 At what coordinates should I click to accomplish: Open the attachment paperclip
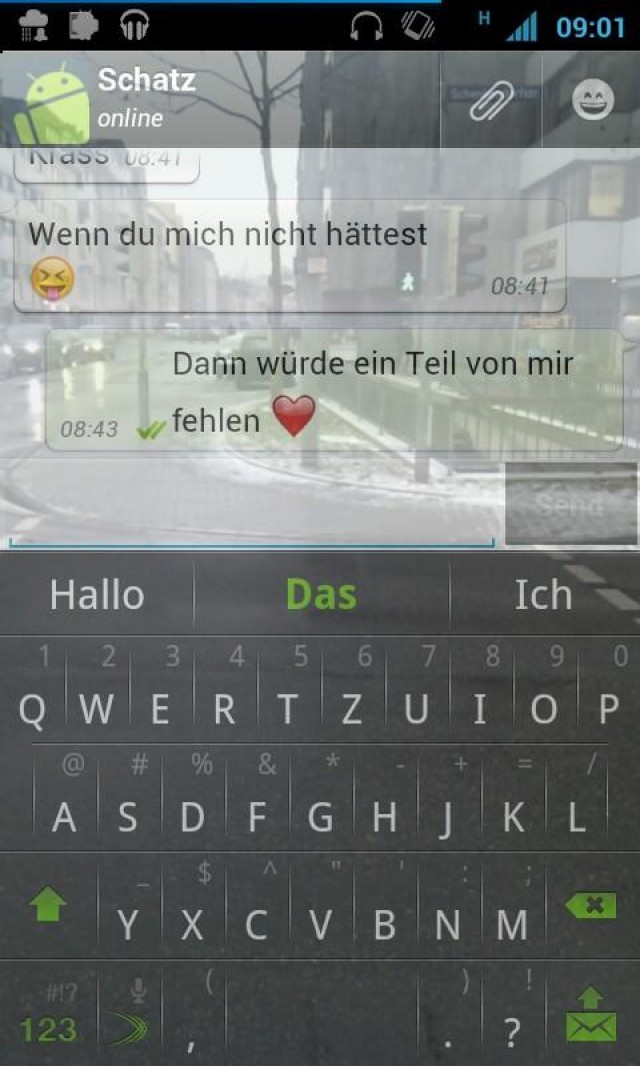point(491,100)
